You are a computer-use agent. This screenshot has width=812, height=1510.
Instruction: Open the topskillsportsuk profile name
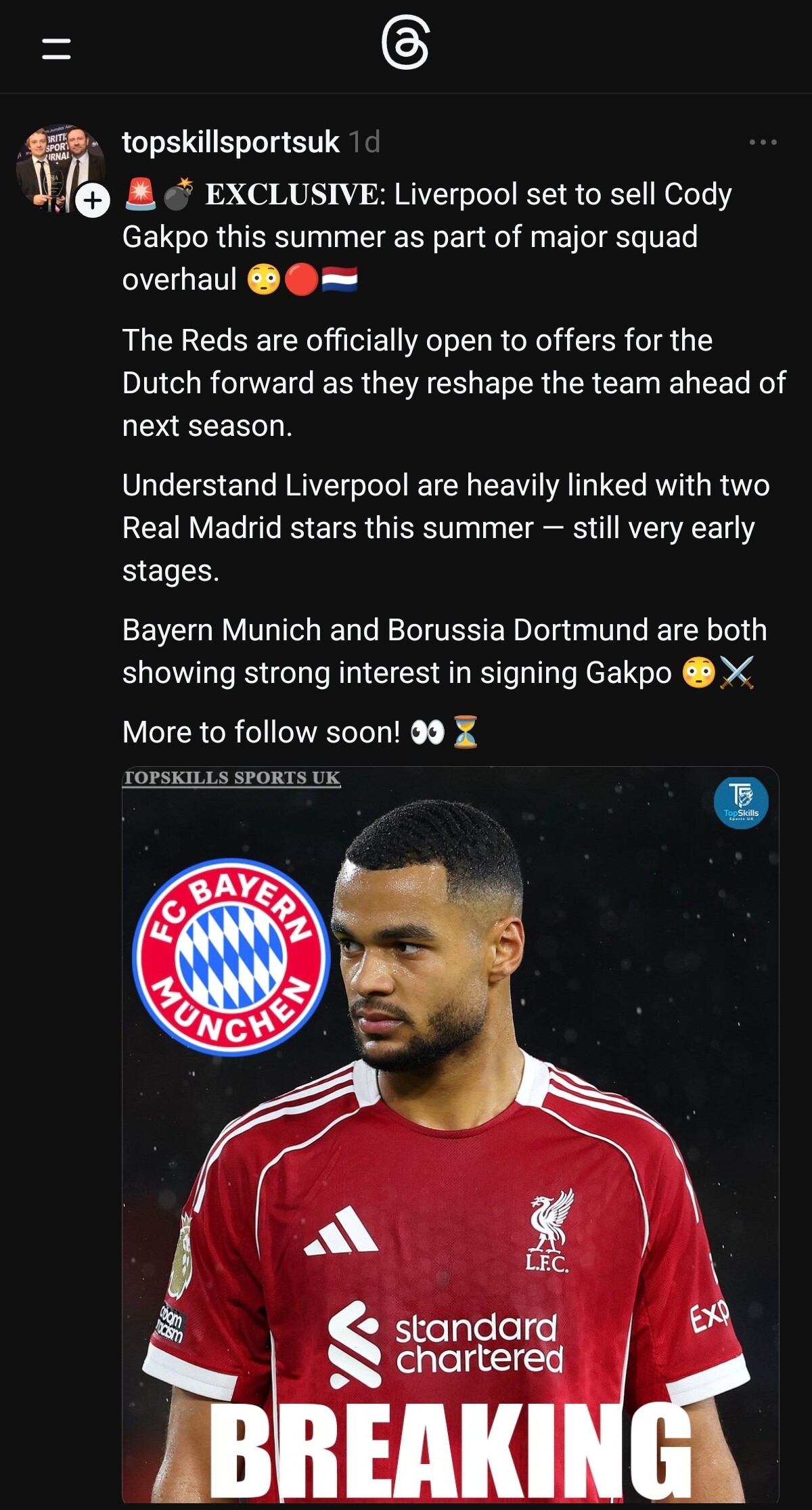pyautogui.click(x=230, y=142)
